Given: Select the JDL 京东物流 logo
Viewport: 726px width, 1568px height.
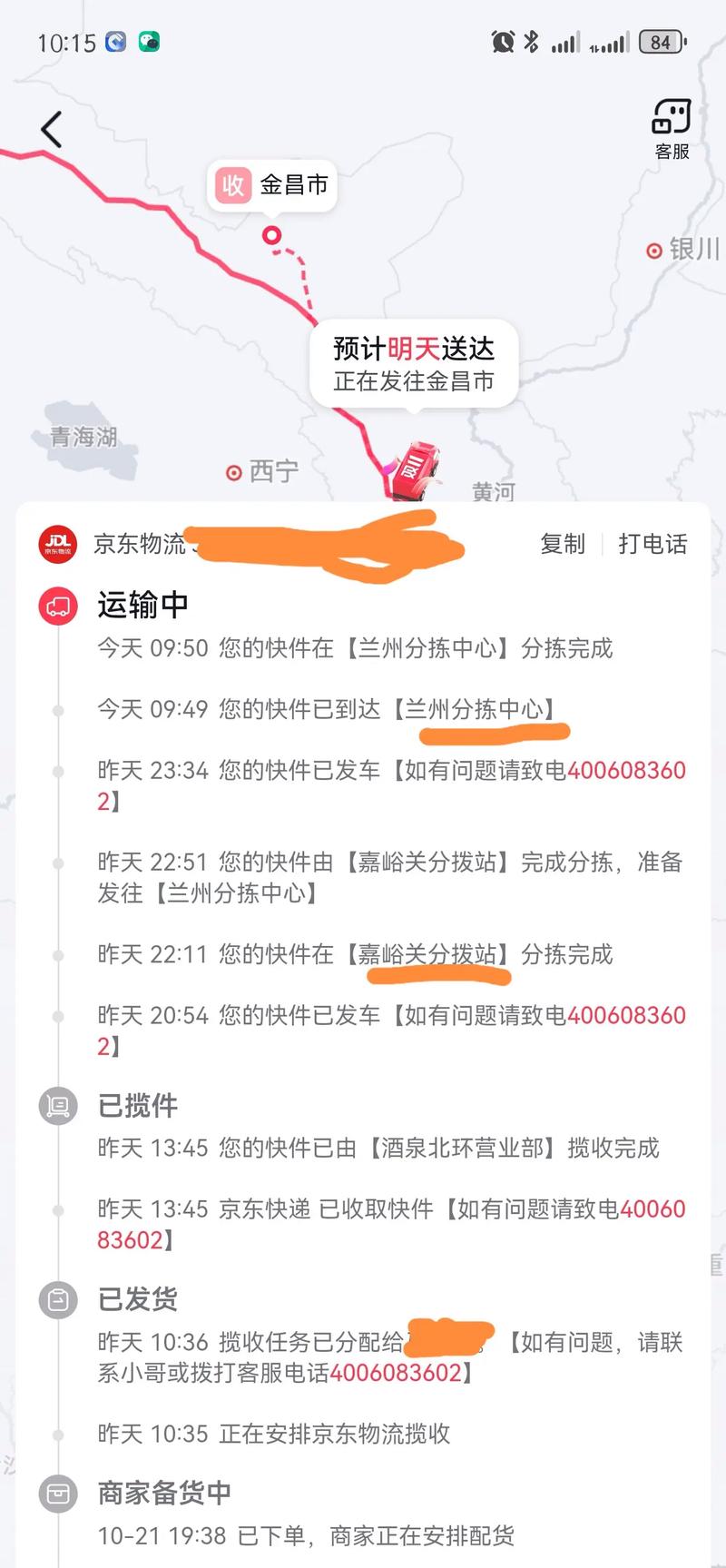Looking at the screenshot, I should (56, 545).
